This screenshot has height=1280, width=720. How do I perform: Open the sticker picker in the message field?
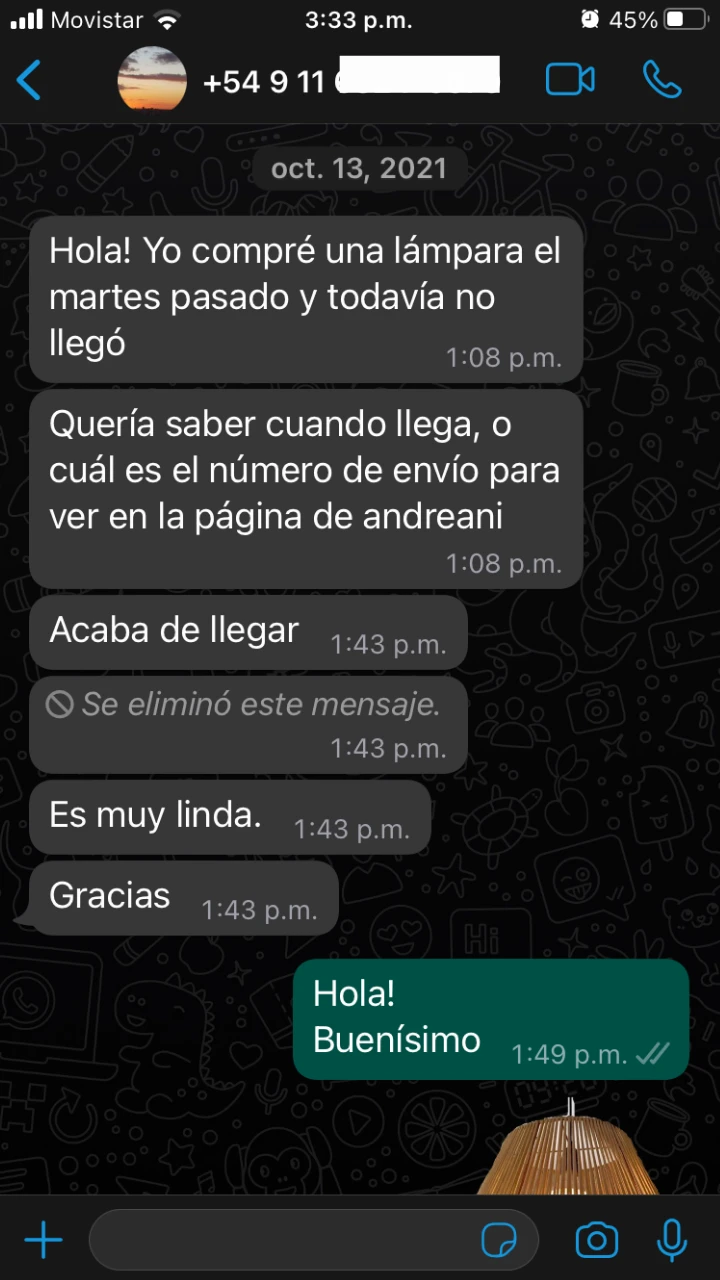click(499, 1241)
